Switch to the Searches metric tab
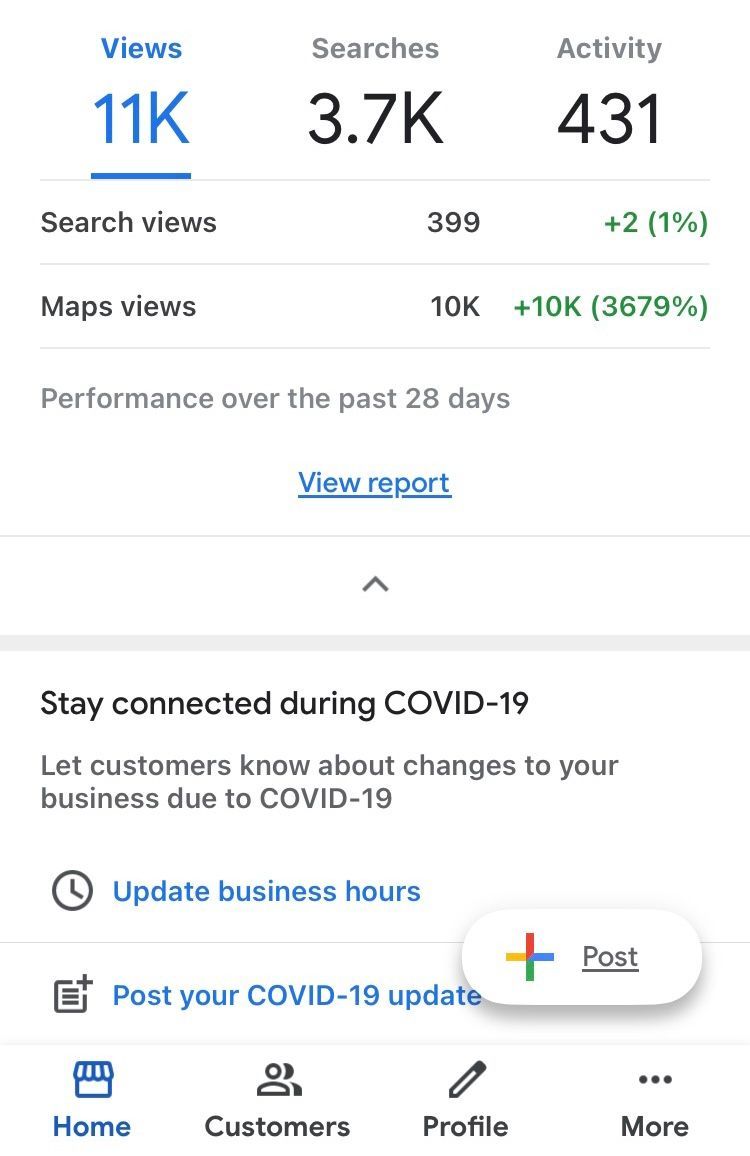The width and height of the screenshot is (750, 1156). (x=375, y=96)
